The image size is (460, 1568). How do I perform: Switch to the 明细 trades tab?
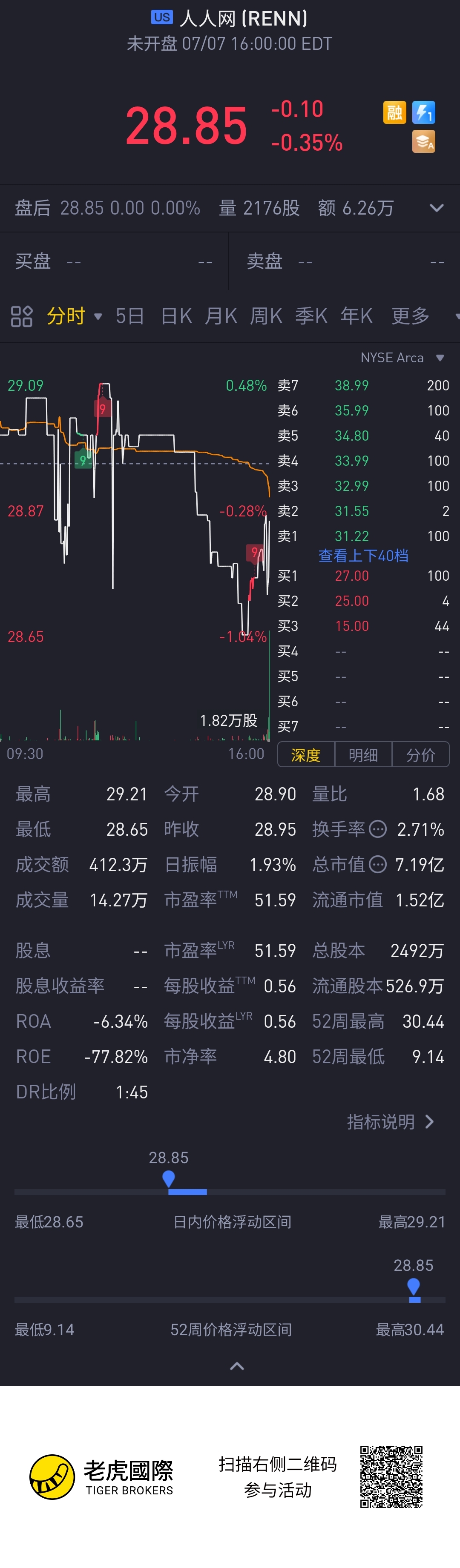363,755
